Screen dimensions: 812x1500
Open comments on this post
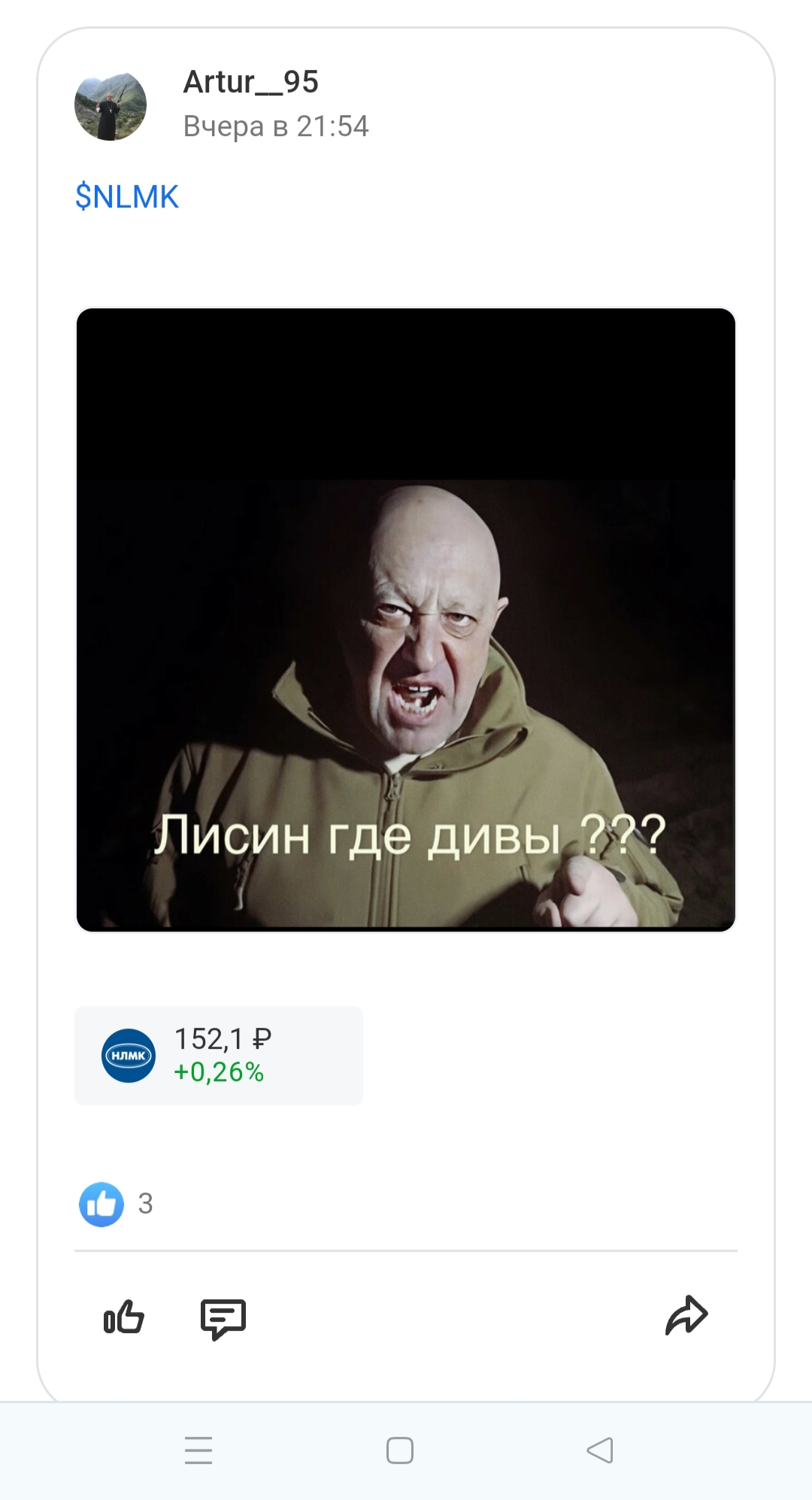point(223,1318)
